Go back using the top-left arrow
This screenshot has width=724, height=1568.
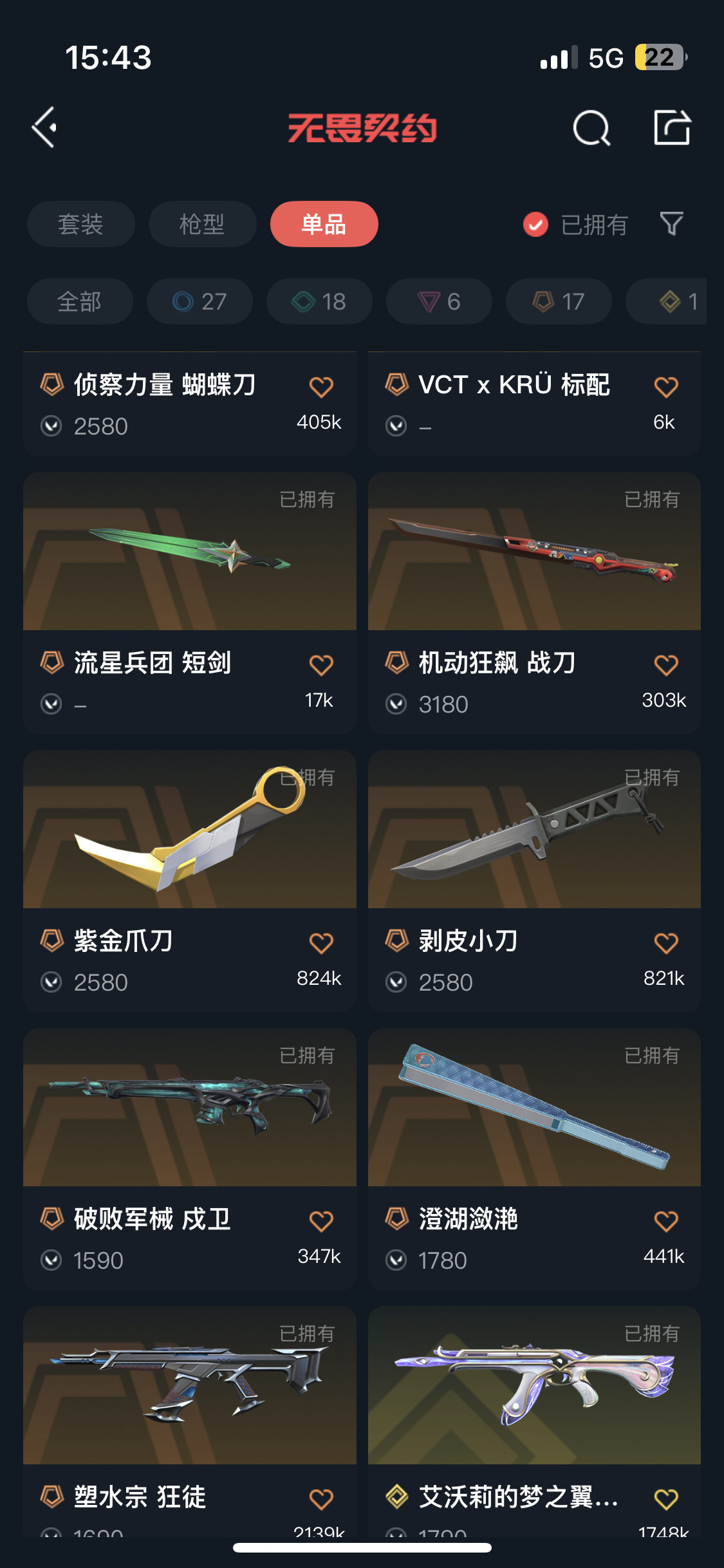(x=44, y=127)
